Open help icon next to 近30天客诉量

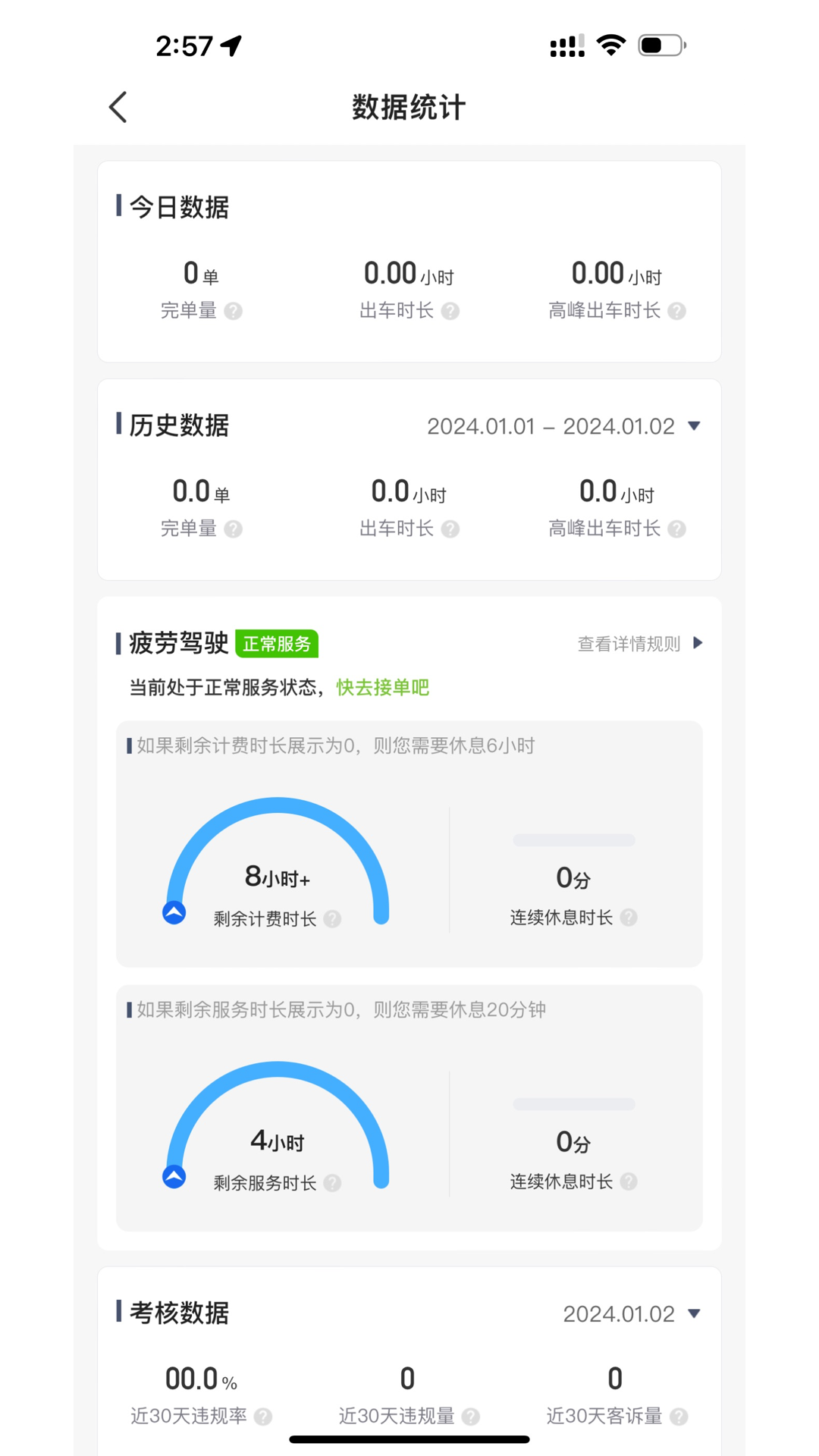point(680,1417)
